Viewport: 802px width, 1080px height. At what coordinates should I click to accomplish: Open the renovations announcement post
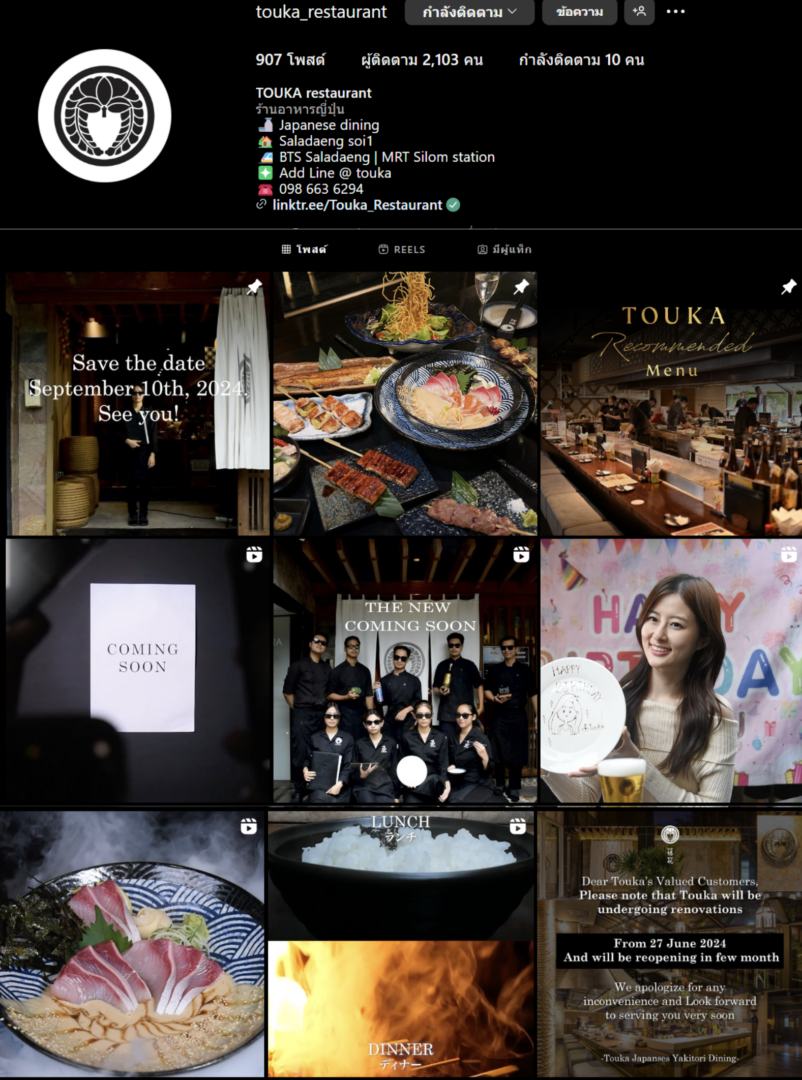coord(669,943)
